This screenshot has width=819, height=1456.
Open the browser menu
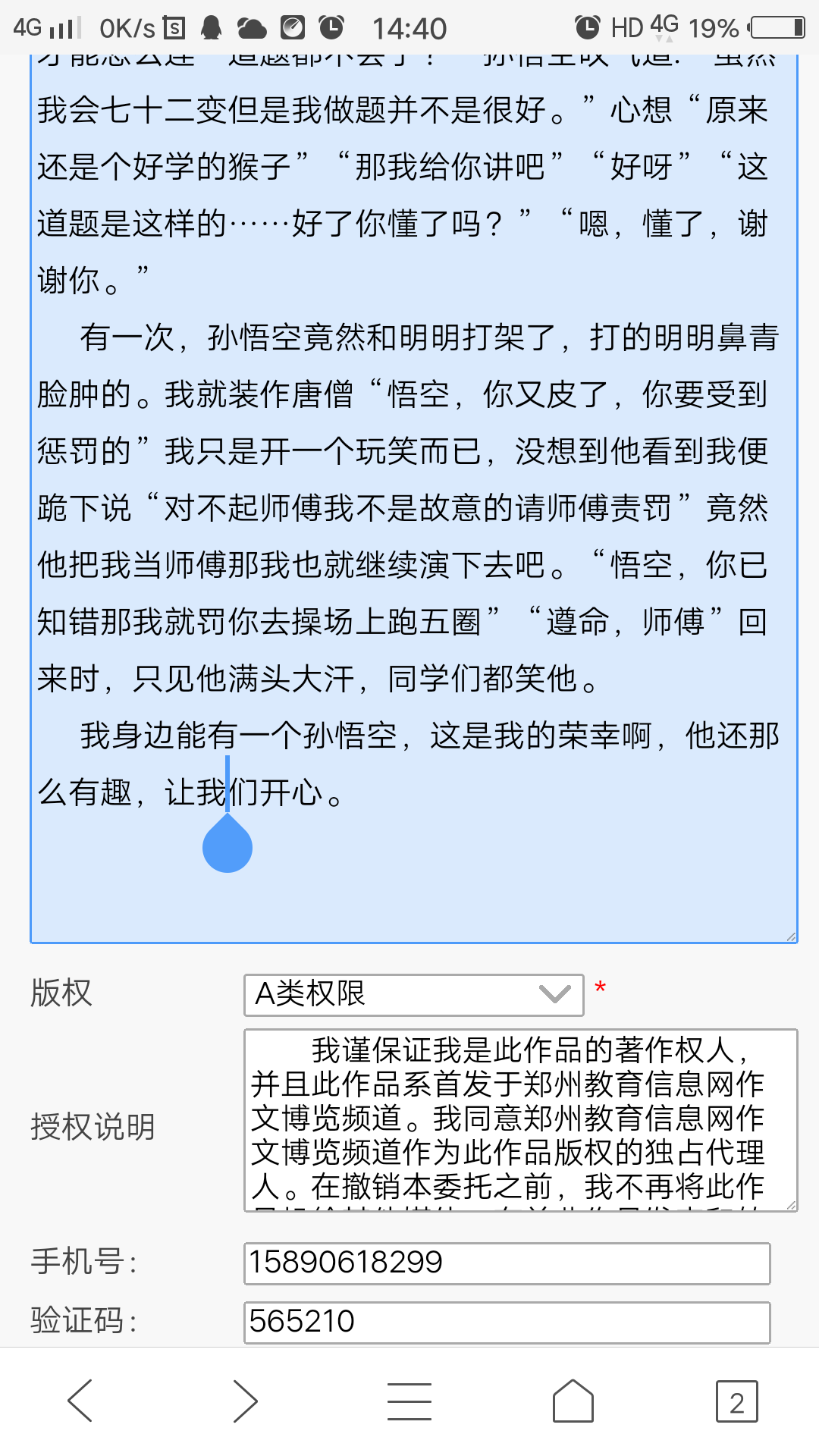(409, 1401)
